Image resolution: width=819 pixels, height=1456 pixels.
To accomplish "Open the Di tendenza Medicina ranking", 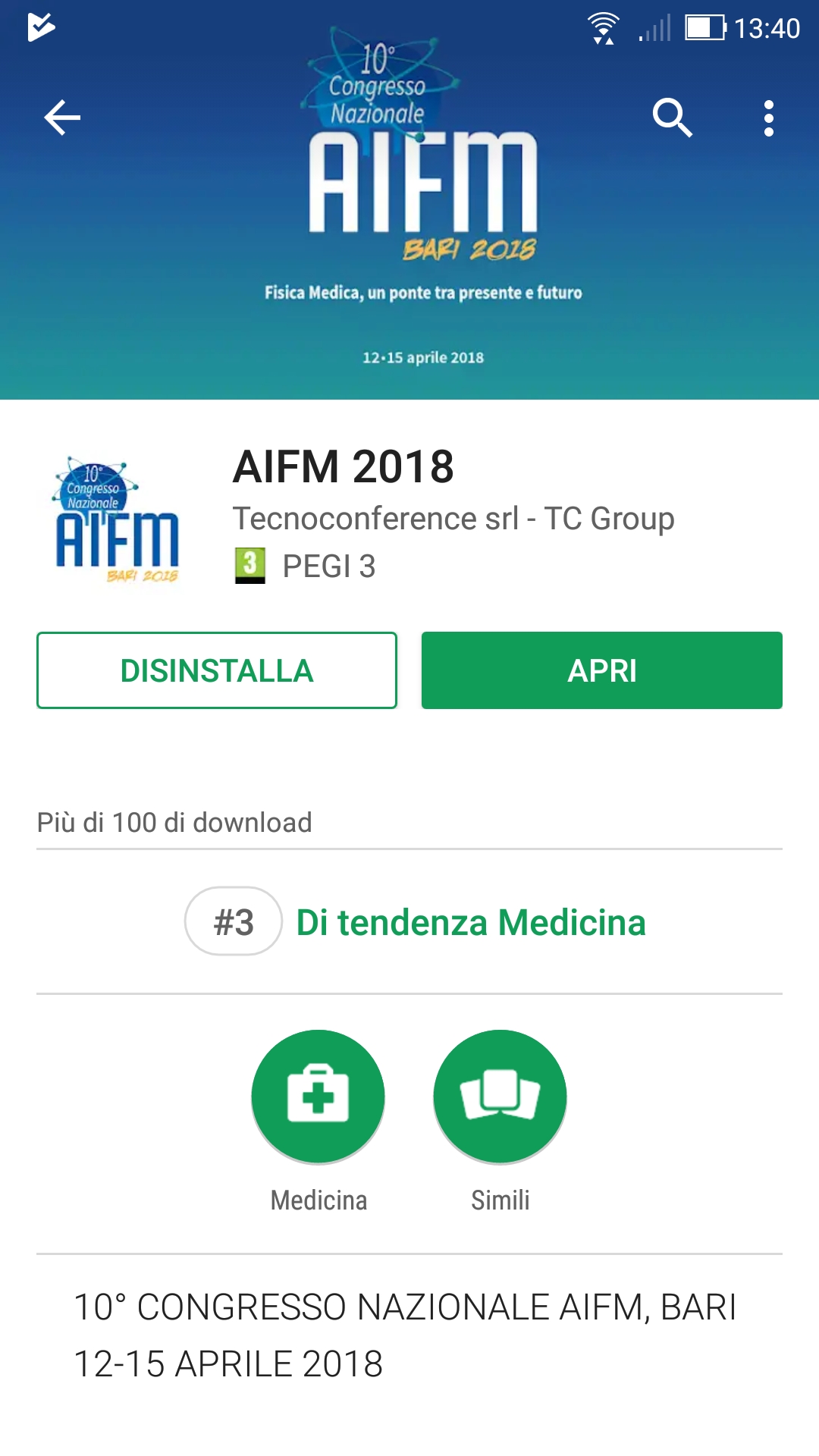I will pyautogui.click(x=416, y=922).
